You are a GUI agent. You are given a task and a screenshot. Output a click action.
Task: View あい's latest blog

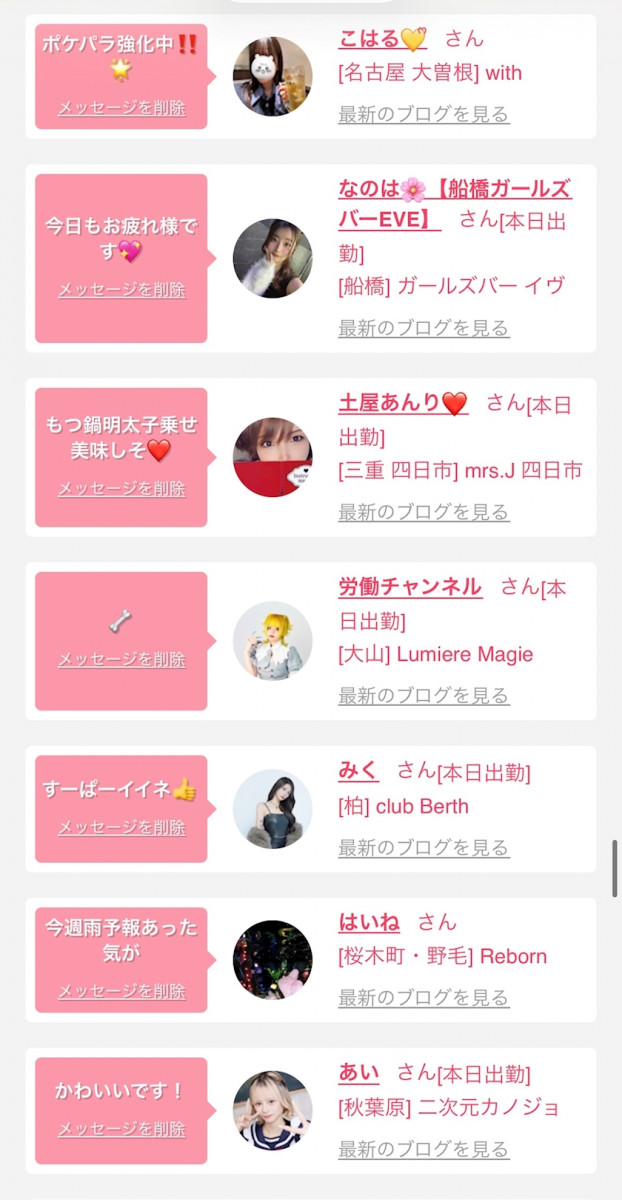[x=423, y=1150]
